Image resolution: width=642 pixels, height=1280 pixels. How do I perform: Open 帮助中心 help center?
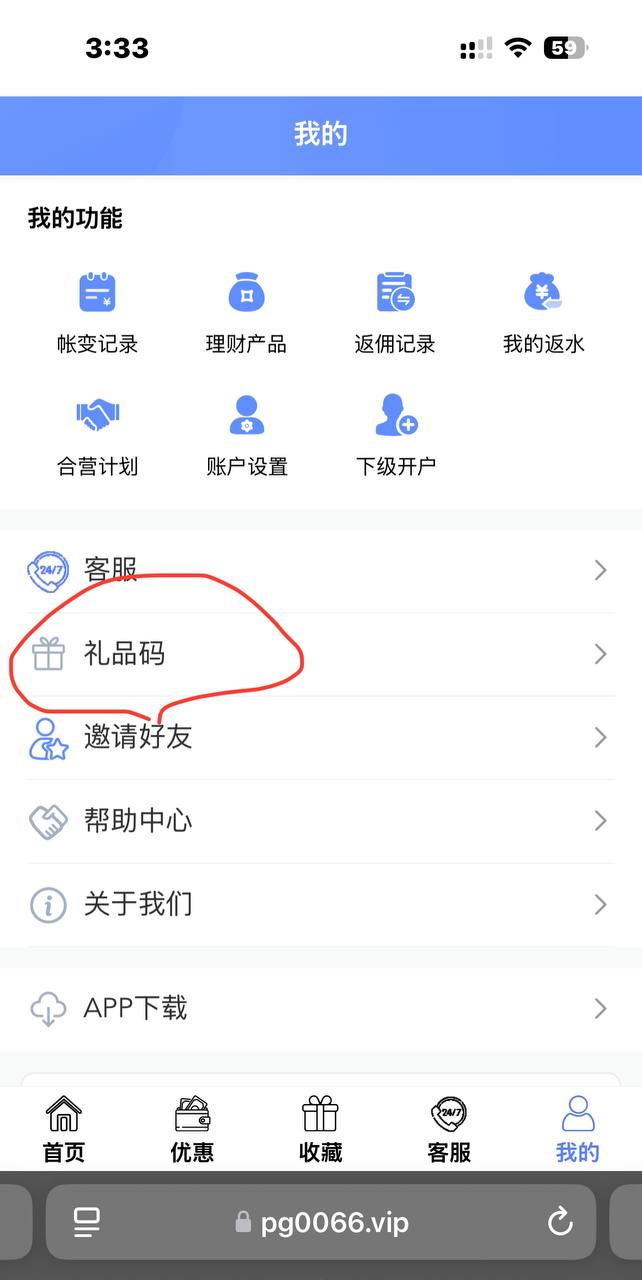click(321, 821)
